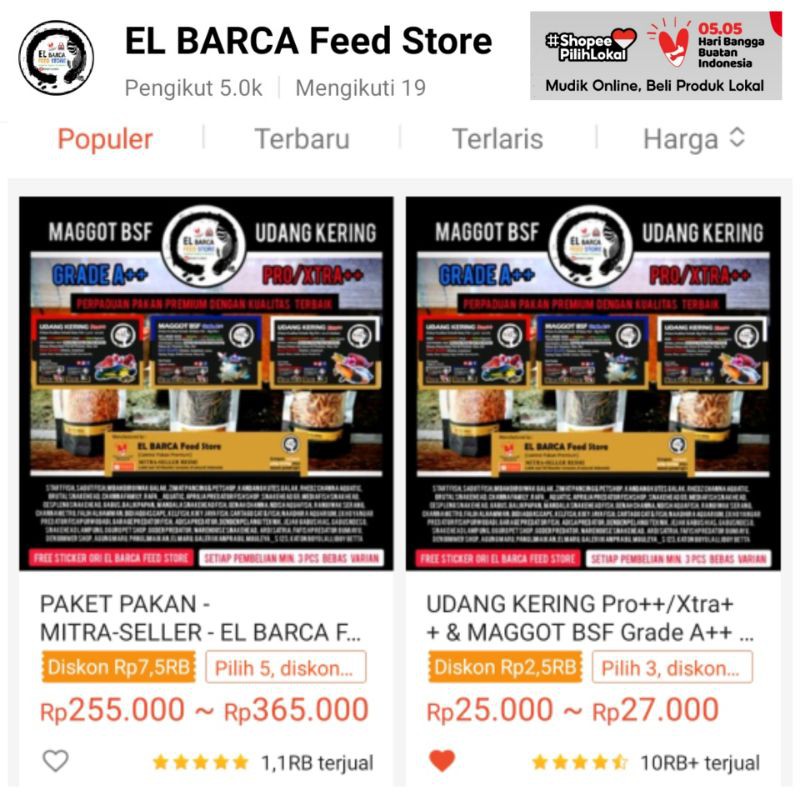Switch to the Terlaris tab
The height and width of the screenshot is (800, 800).
497,138
